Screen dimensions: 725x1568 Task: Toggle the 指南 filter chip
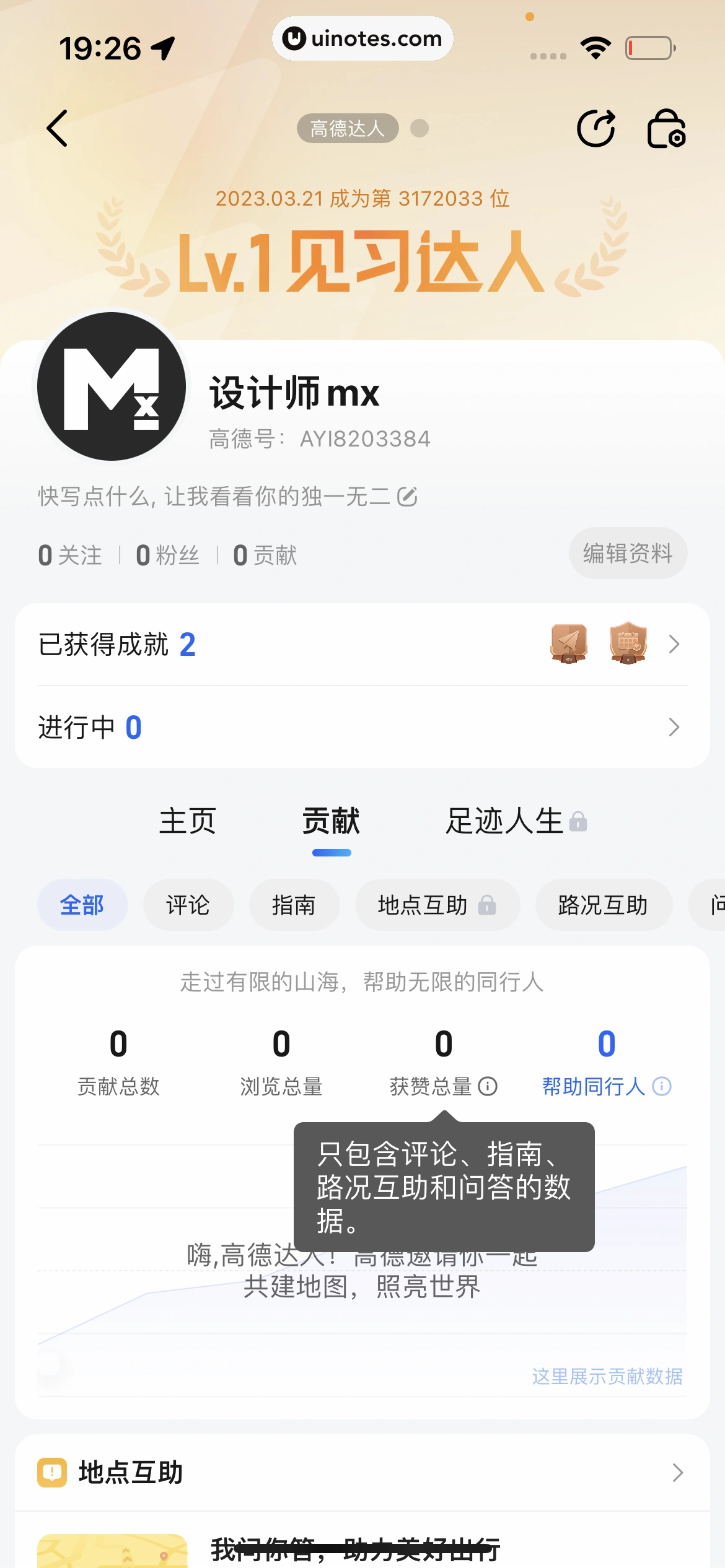(x=294, y=905)
